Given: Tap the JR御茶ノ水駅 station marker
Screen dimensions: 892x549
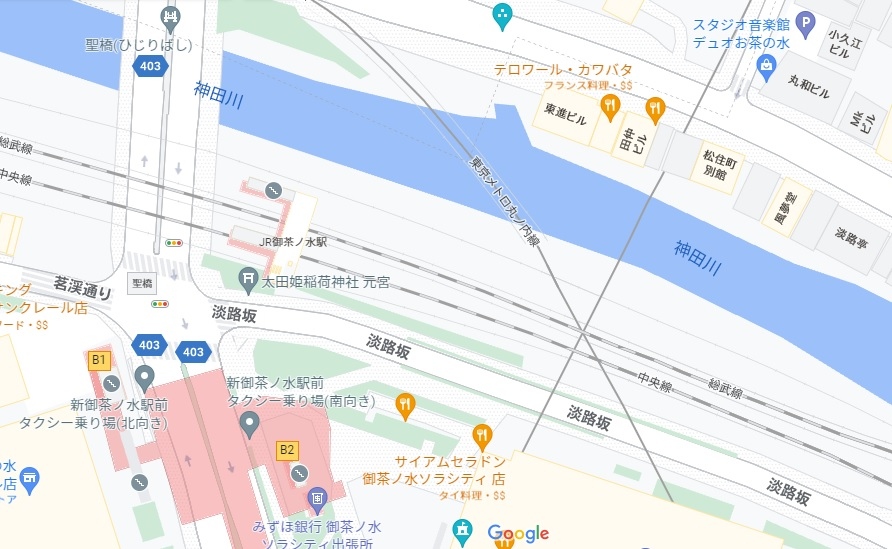Looking at the screenshot, I should [x=272, y=190].
